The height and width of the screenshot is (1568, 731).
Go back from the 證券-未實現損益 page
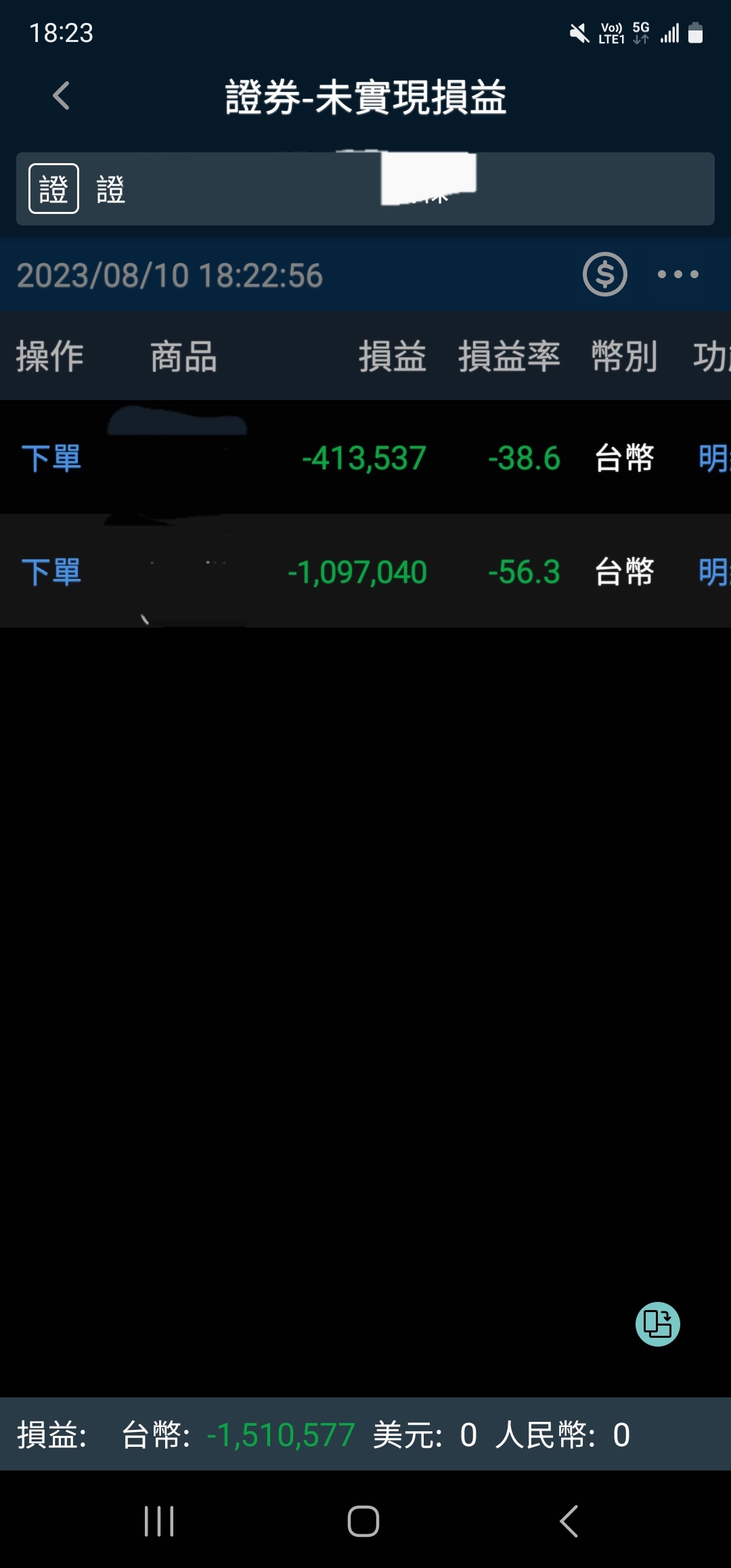(x=62, y=96)
